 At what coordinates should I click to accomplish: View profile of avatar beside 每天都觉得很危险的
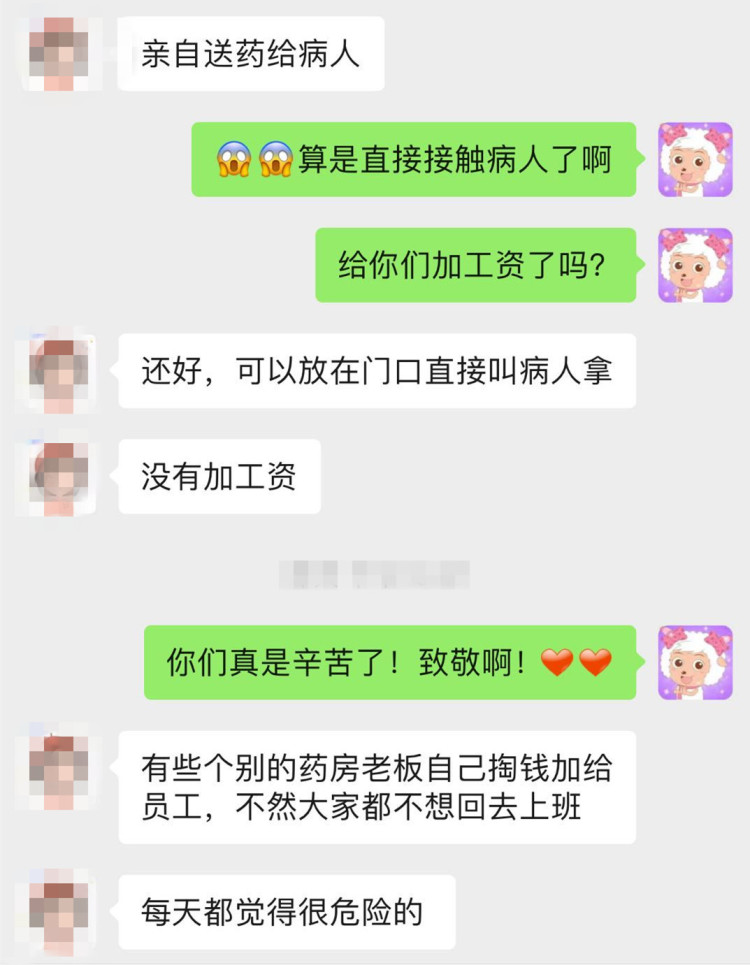[58, 911]
